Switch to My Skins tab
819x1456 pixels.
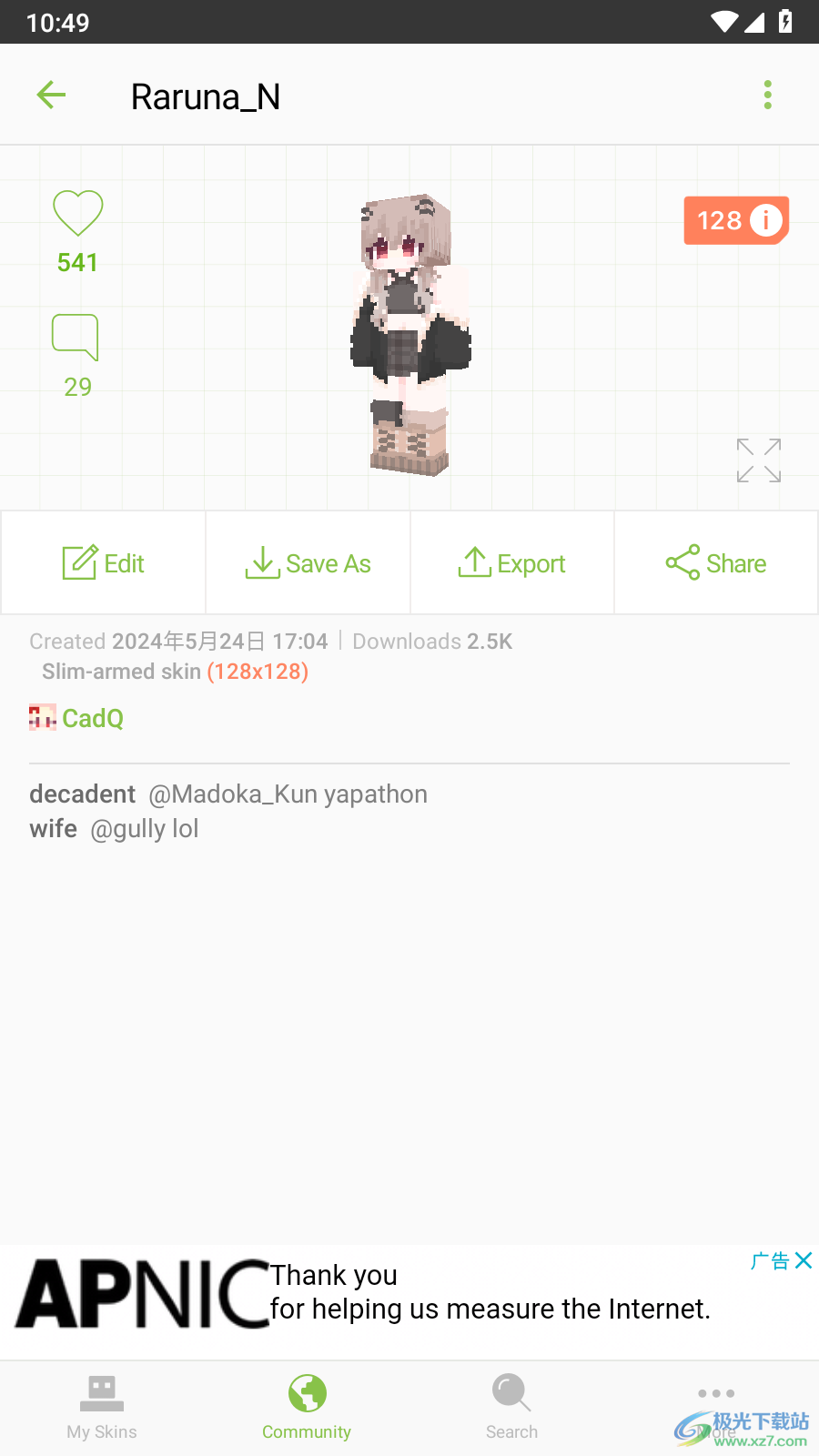[x=102, y=1406]
